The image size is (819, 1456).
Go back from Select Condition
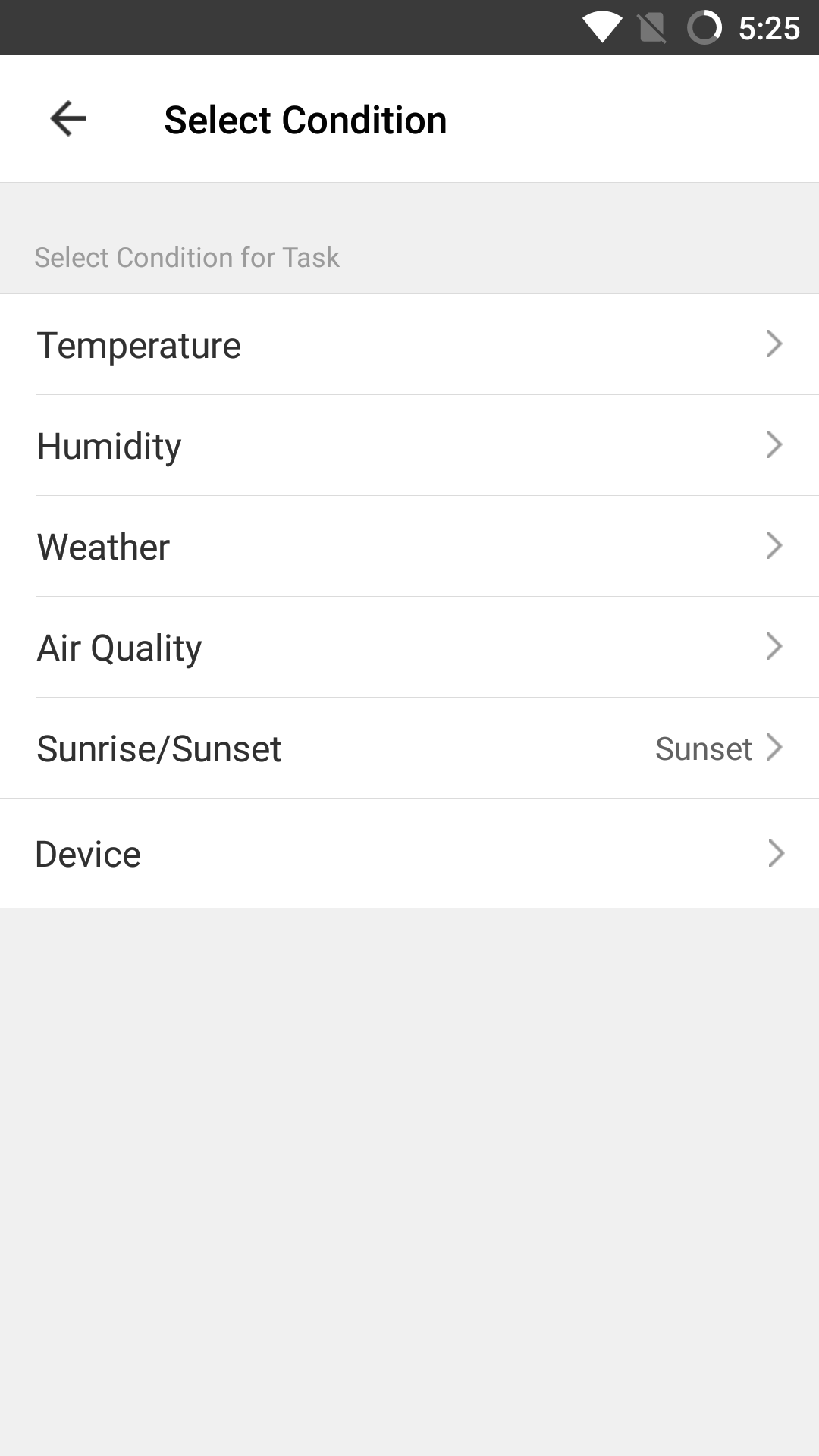pyautogui.click(x=68, y=119)
